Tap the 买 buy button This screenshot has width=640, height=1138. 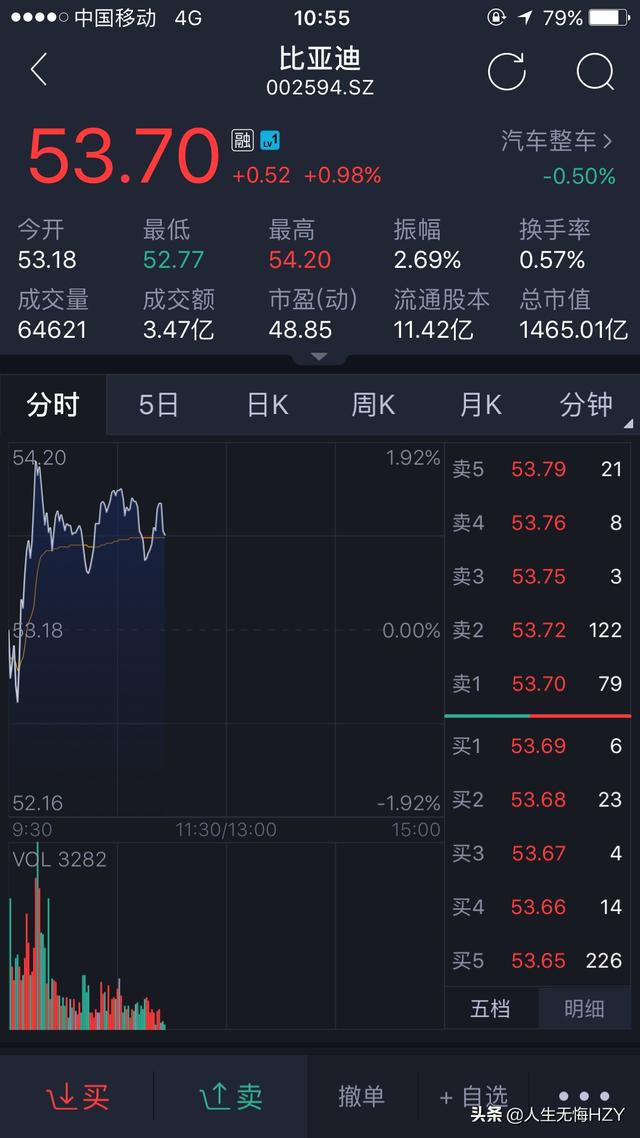point(78,1096)
